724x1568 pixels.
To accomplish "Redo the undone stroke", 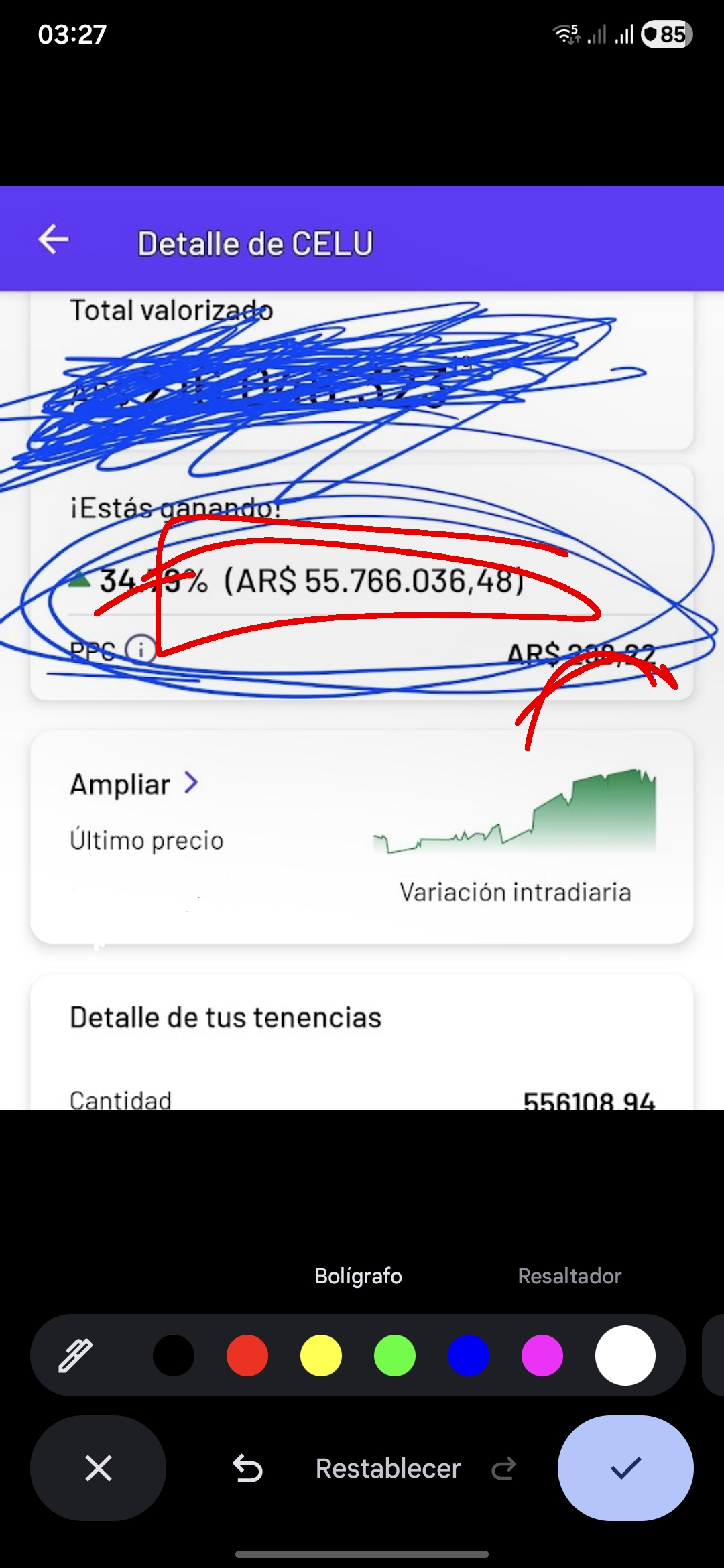I will click(503, 1469).
